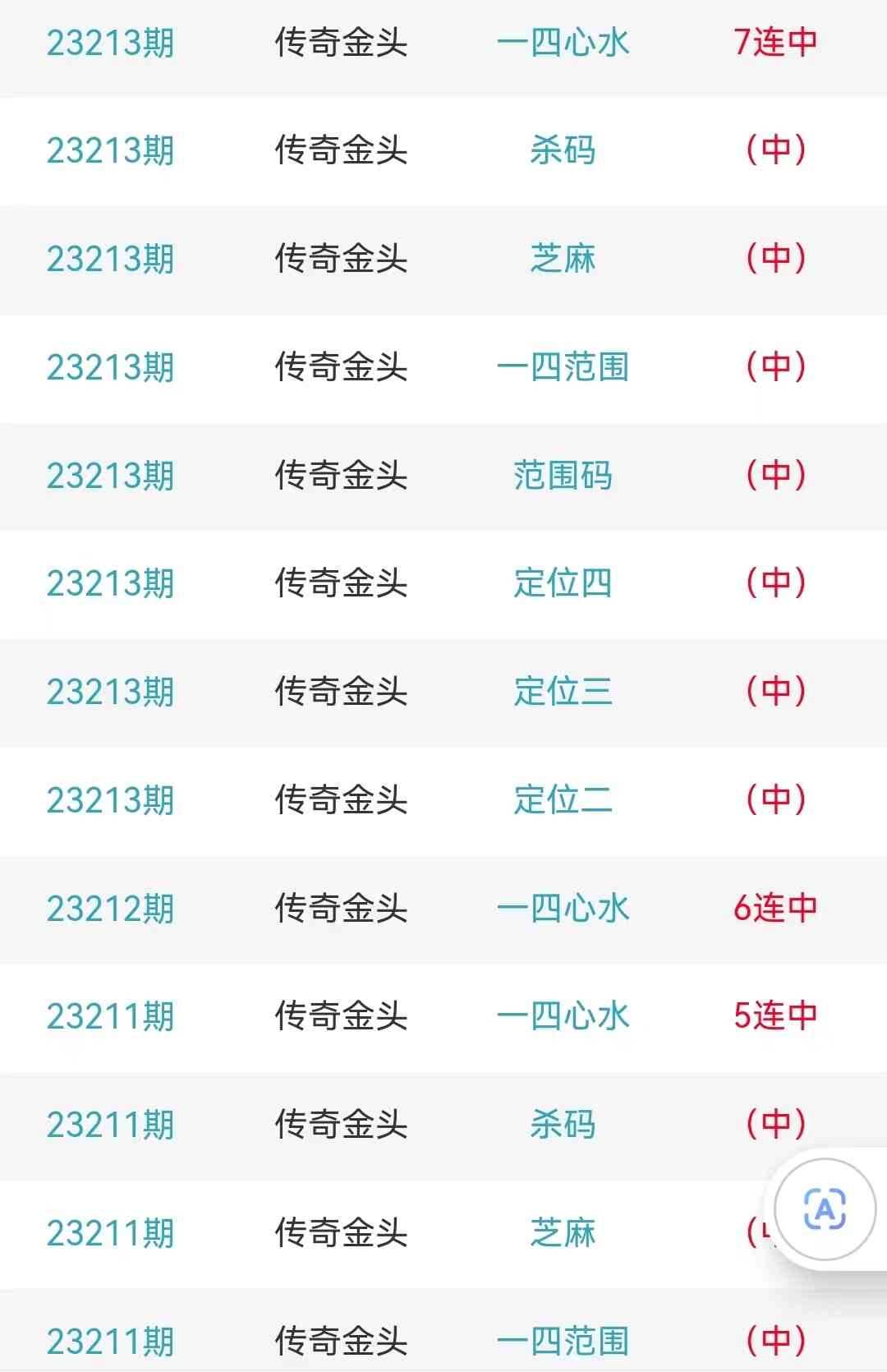Open the 23211期 杀码 row
The image size is (887, 1372).
coord(563,1125)
